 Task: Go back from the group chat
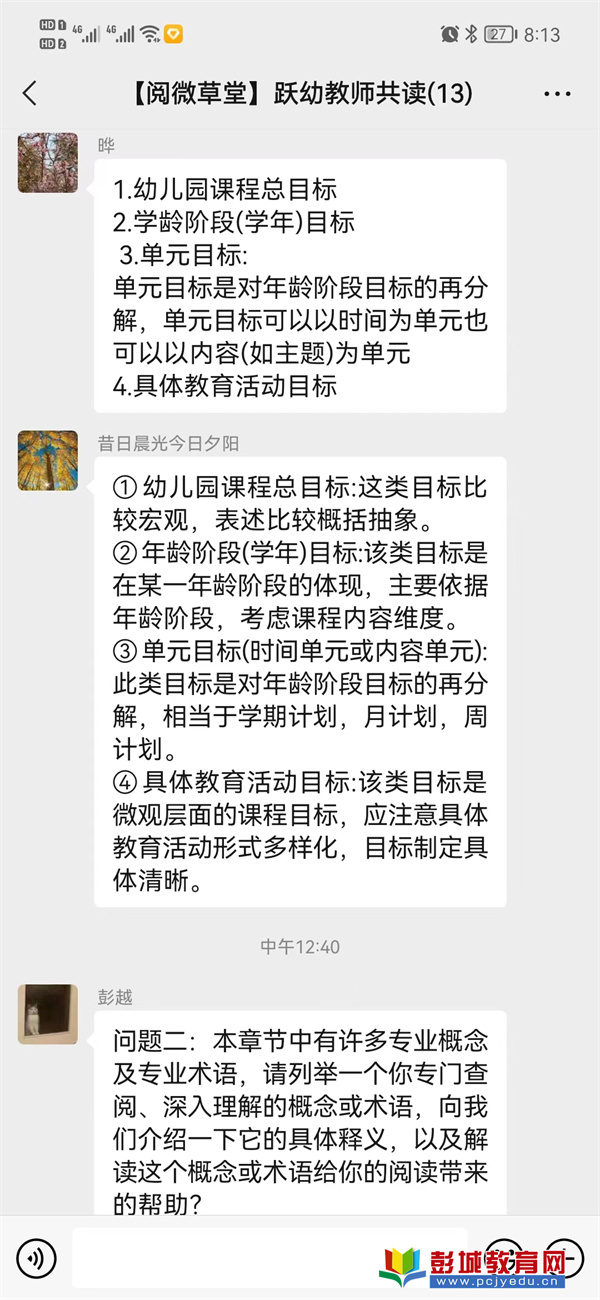pos(30,94)
